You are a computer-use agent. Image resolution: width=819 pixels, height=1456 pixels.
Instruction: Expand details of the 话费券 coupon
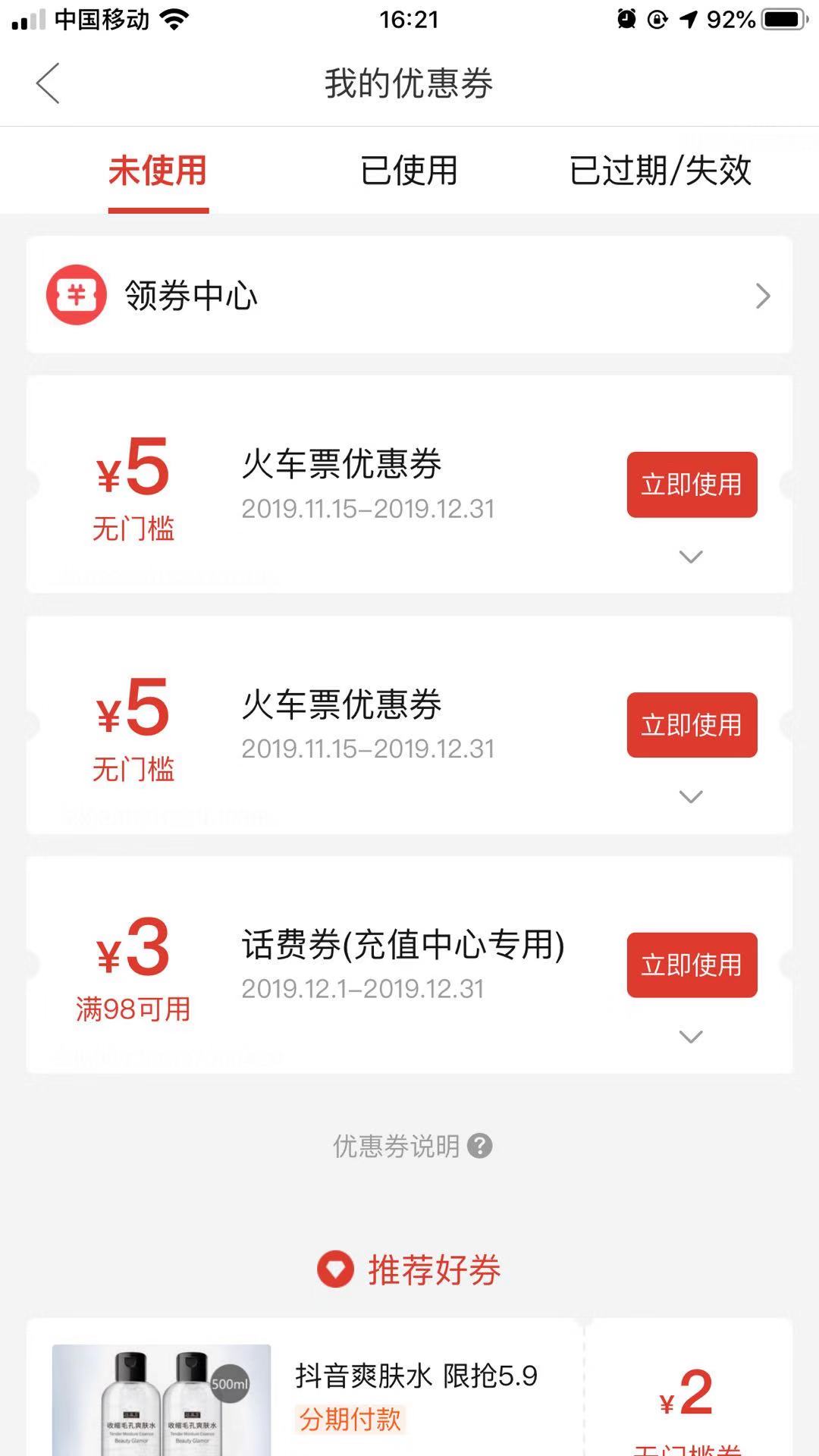(x=691, y=1037)
